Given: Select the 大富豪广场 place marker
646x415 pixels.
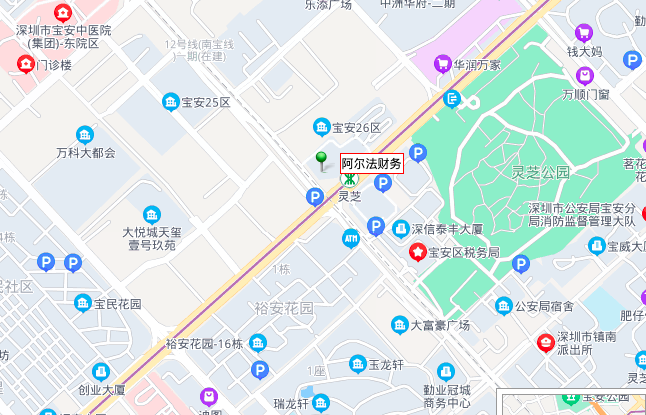Looking at the screenshot, I should [399, 325].
